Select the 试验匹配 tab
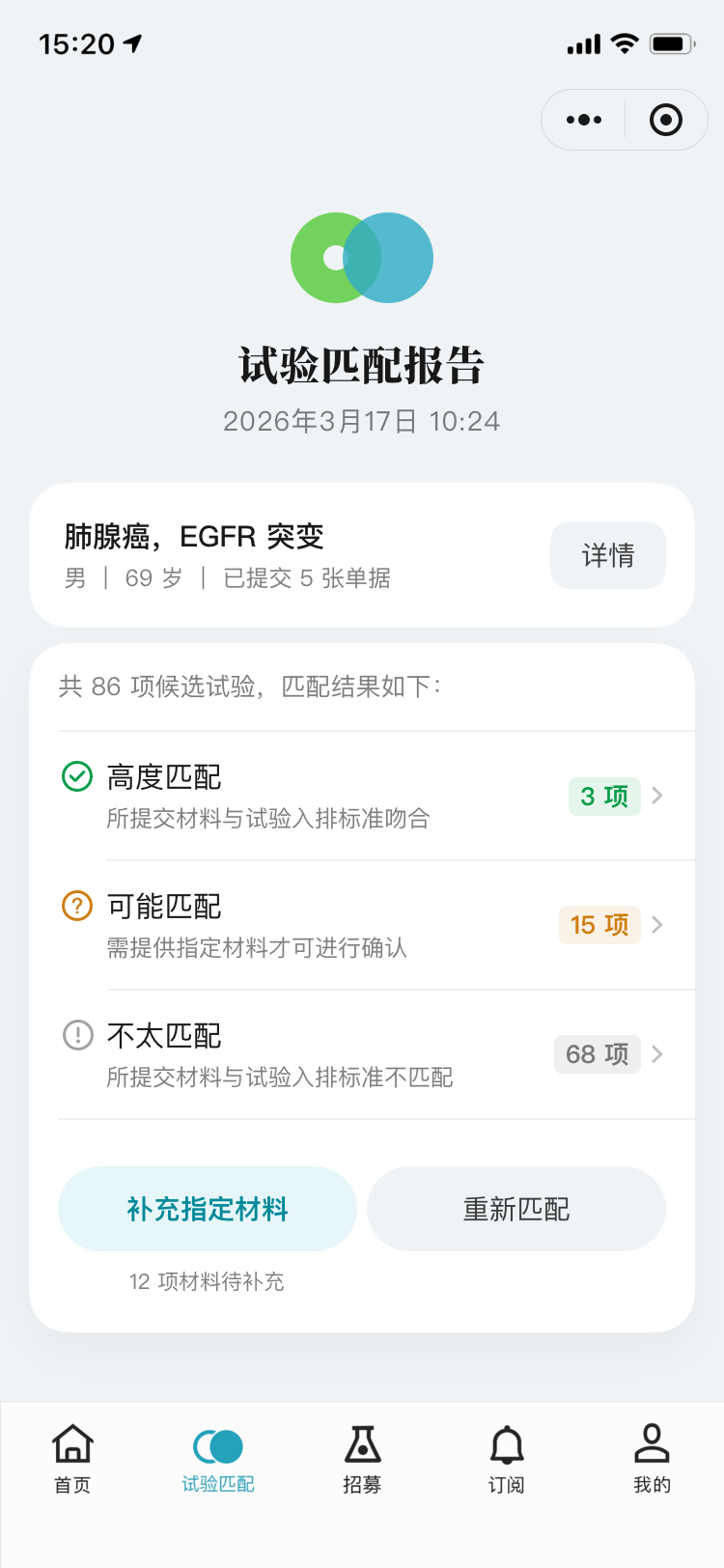 (x=217, y=1459)
